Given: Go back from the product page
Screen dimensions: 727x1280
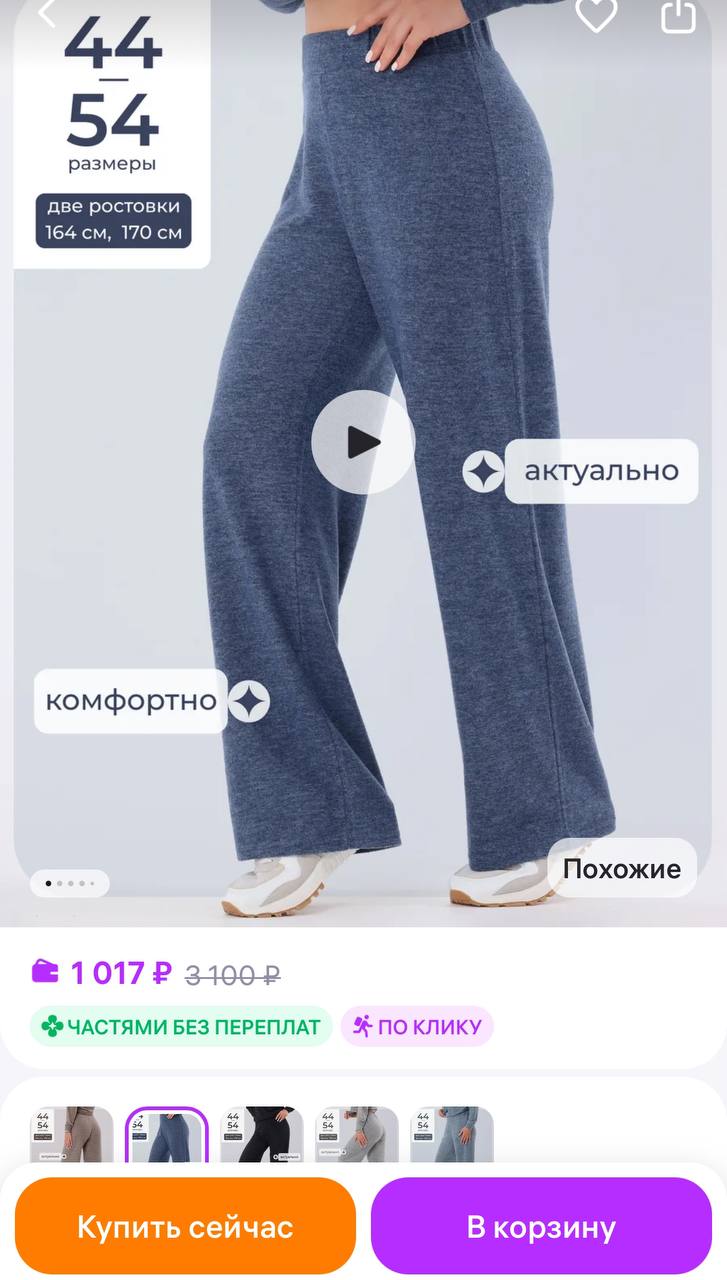Looking at the screenshot, I should tap(47, 12).
